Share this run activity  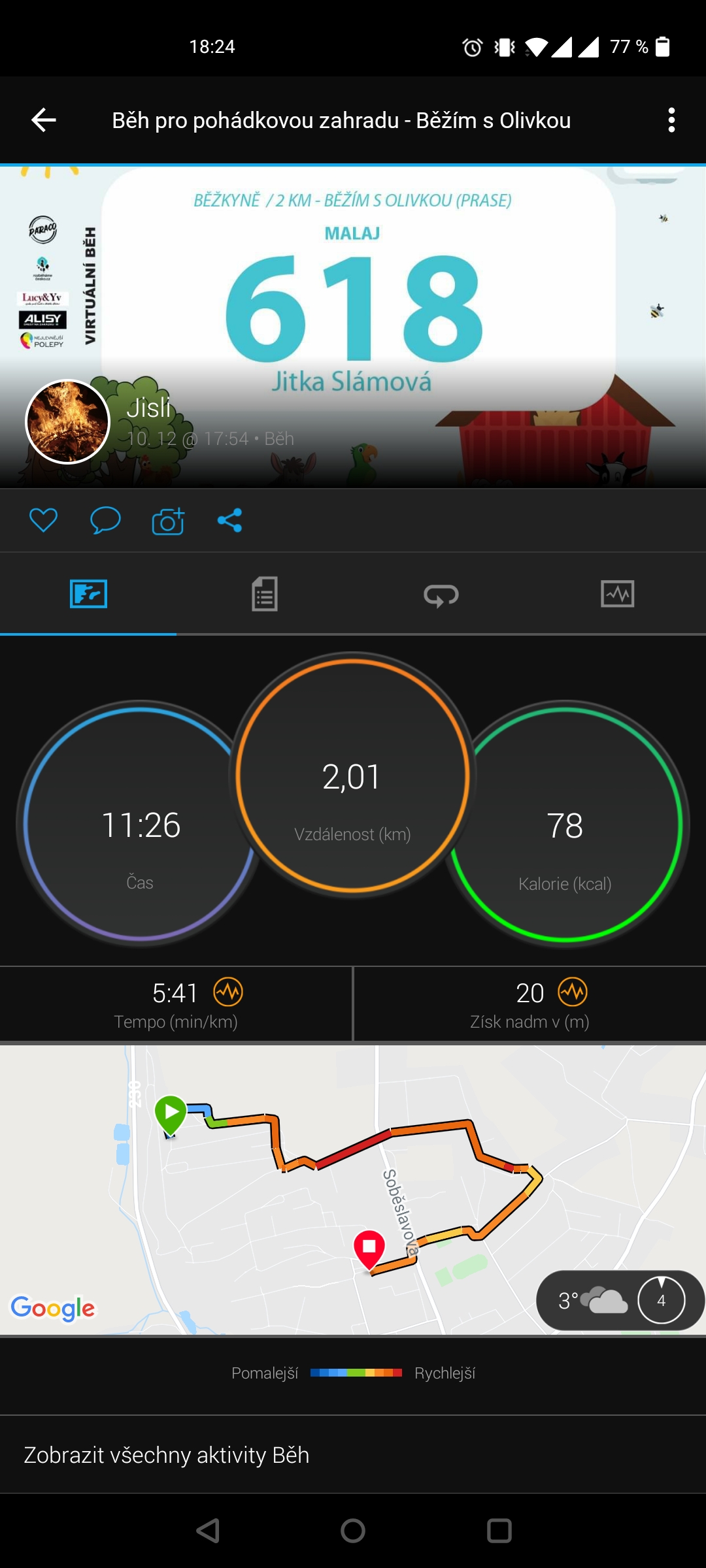tap(229, 521)
